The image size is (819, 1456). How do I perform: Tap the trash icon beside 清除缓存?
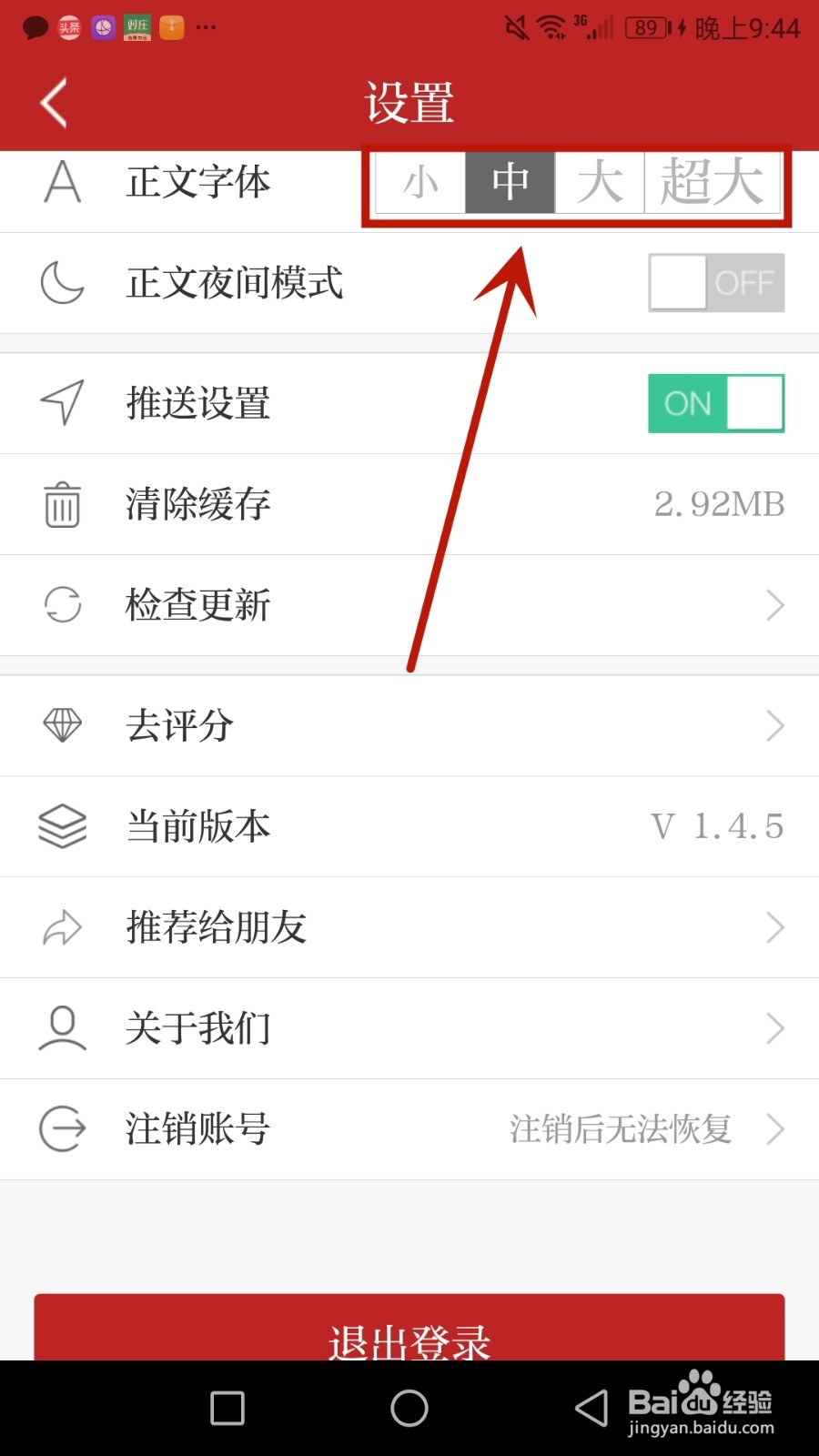click(61, 504)
